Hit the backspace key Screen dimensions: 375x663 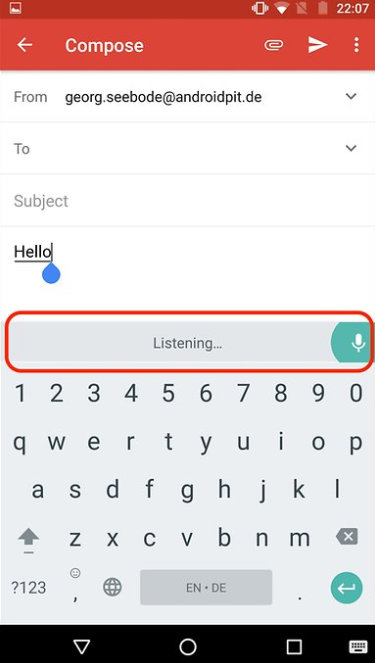[347, 537]
